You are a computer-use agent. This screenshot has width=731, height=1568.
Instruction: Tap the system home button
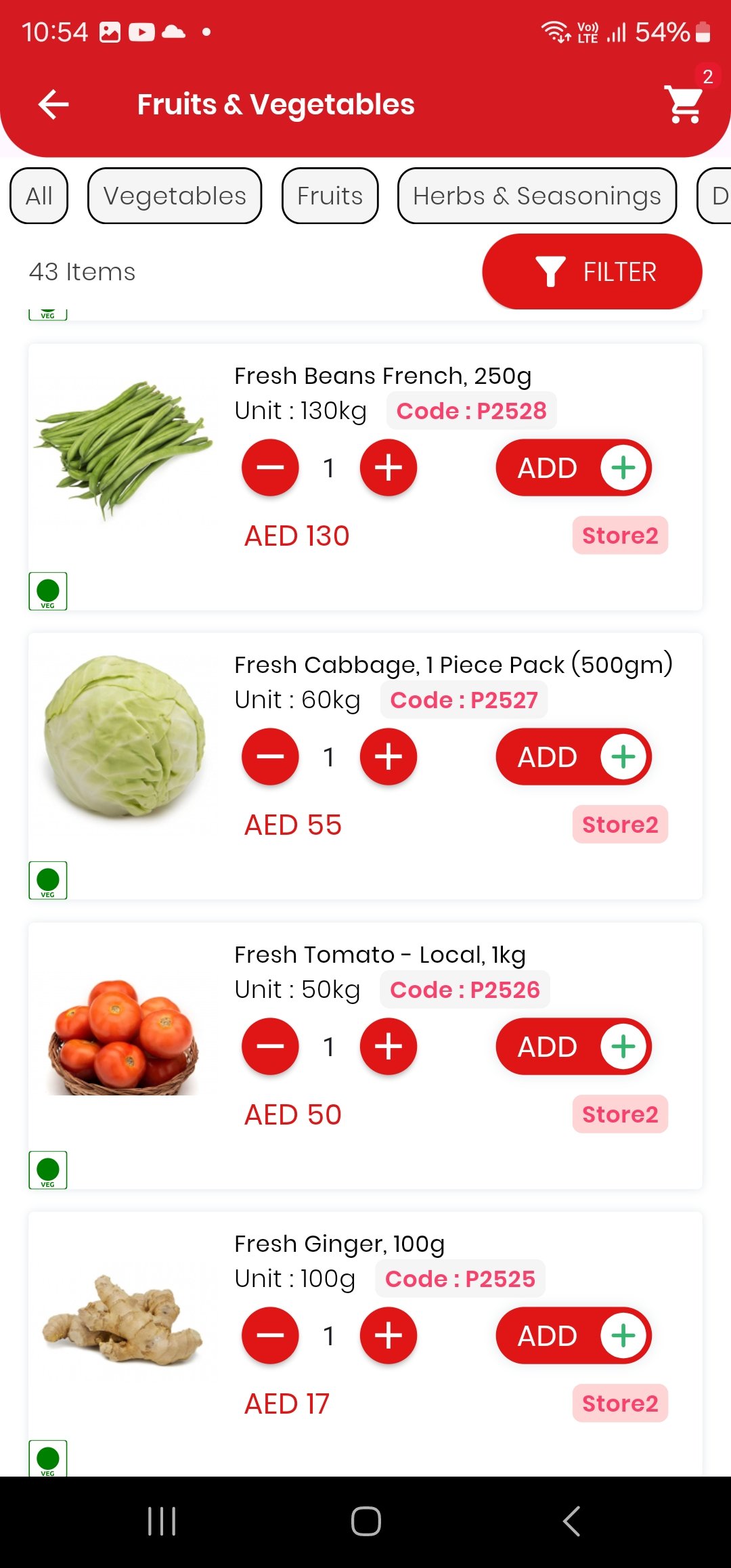pyautogui.click(x=365, y=1521)
